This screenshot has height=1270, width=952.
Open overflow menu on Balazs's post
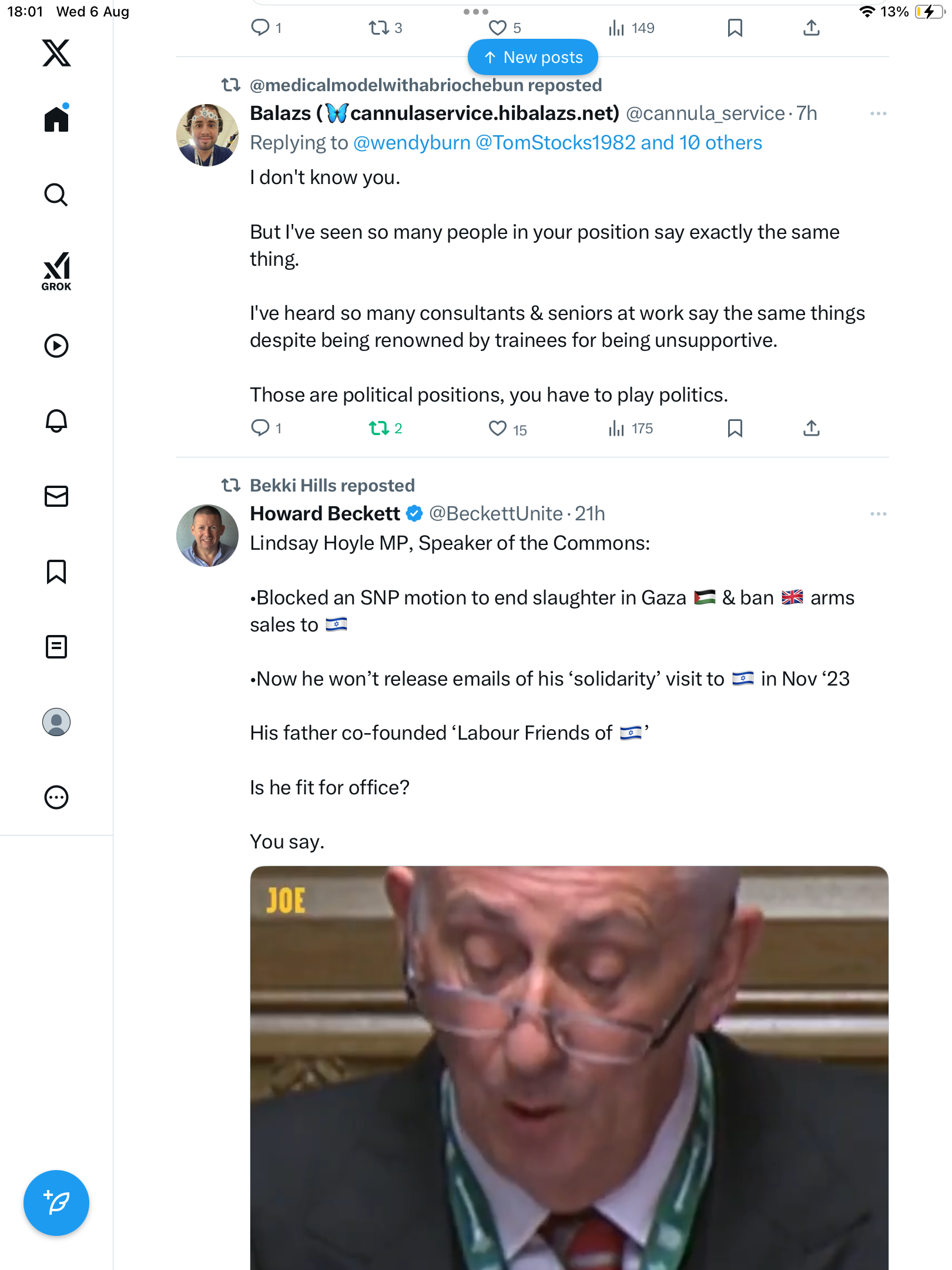[x=878, y=113]
